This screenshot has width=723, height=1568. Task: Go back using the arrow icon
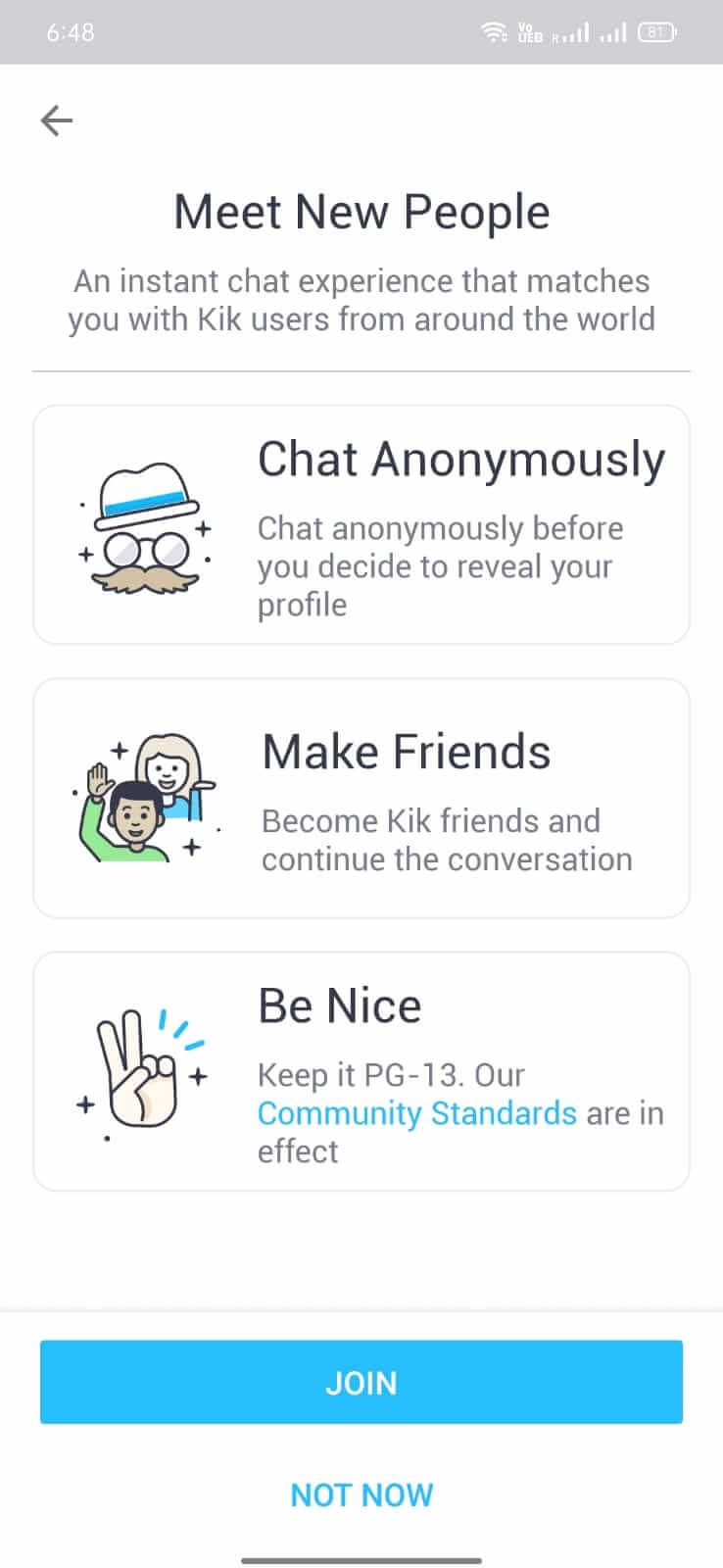click(57, 121)
